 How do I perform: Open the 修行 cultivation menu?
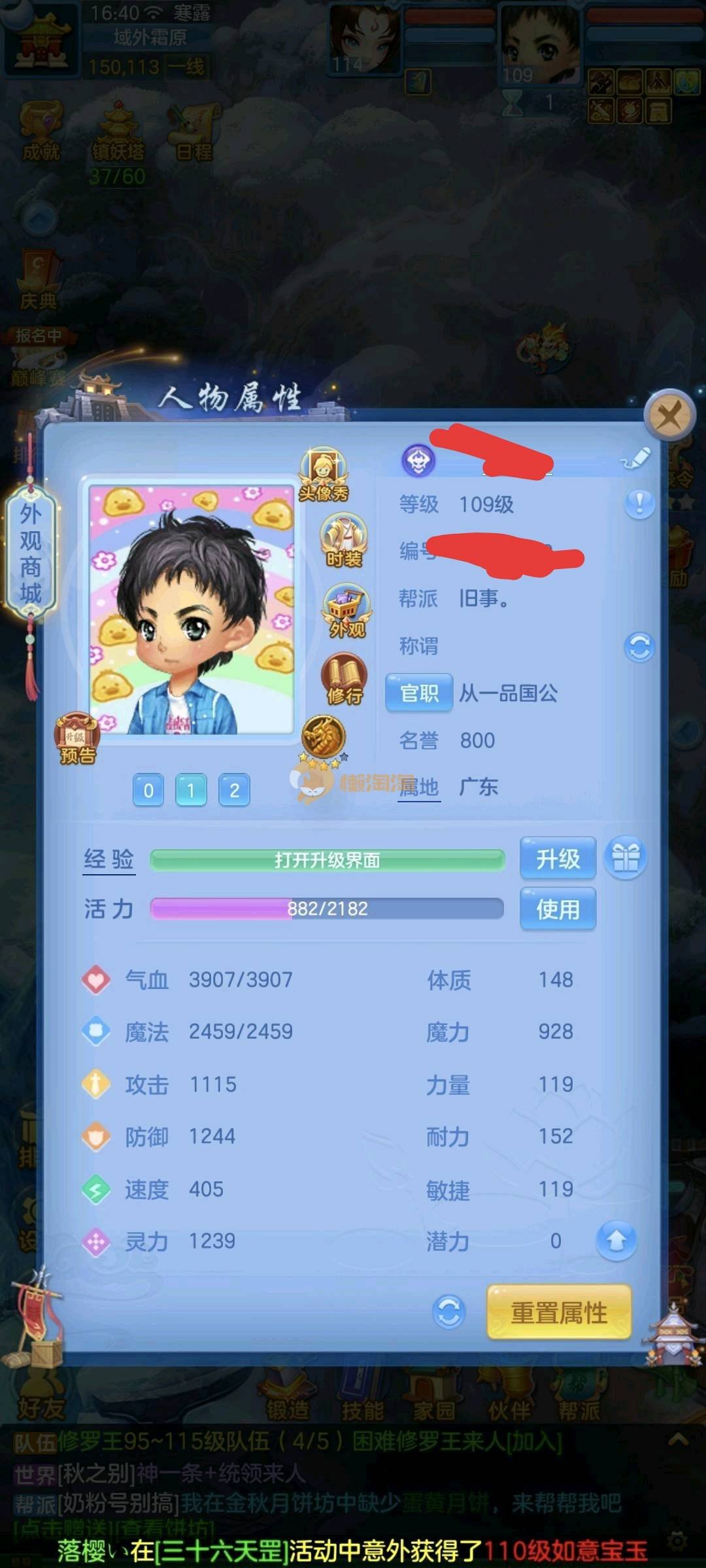pos(344,679)
